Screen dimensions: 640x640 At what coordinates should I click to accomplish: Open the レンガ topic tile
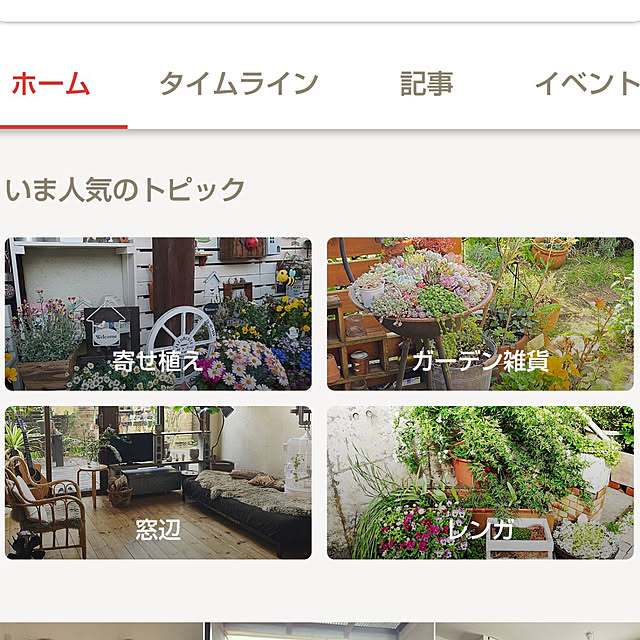(480, 482)
